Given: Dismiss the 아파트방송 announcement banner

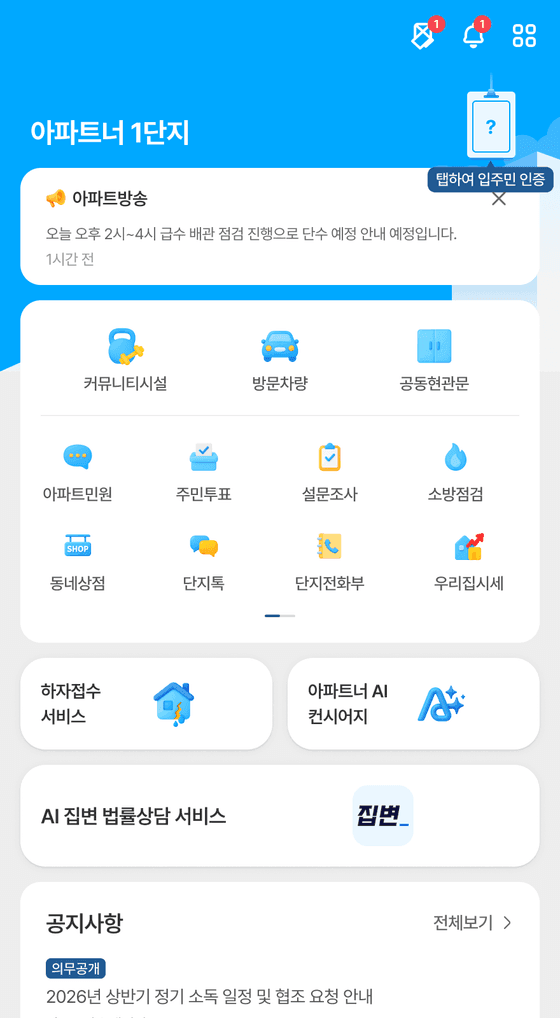Looking at the screenshot, I should pyautogui.click(x=499, y=199).
